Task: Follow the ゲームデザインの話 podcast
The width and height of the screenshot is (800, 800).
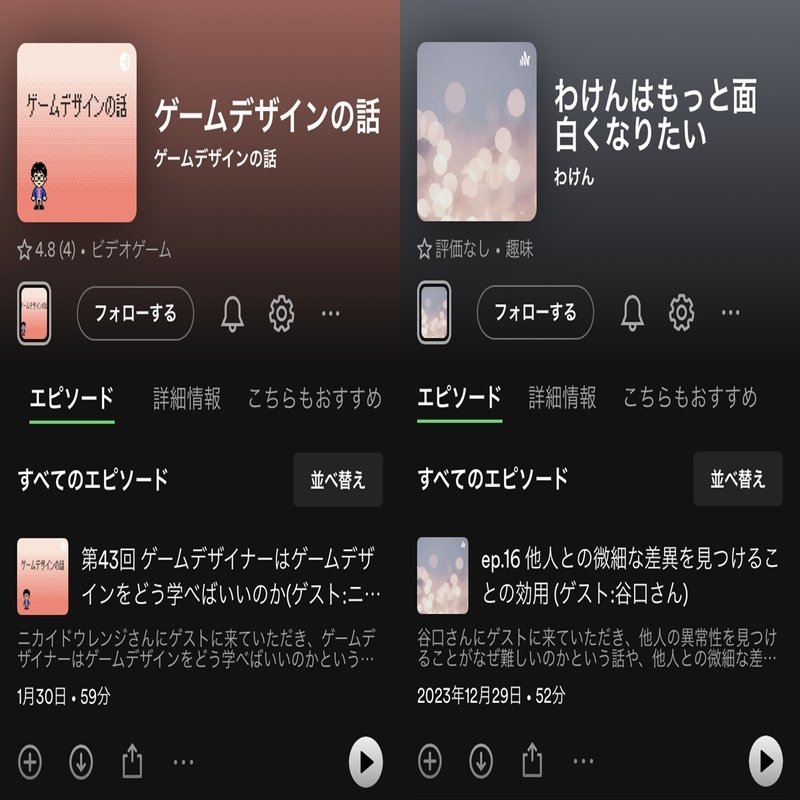Action: (135, 313)
